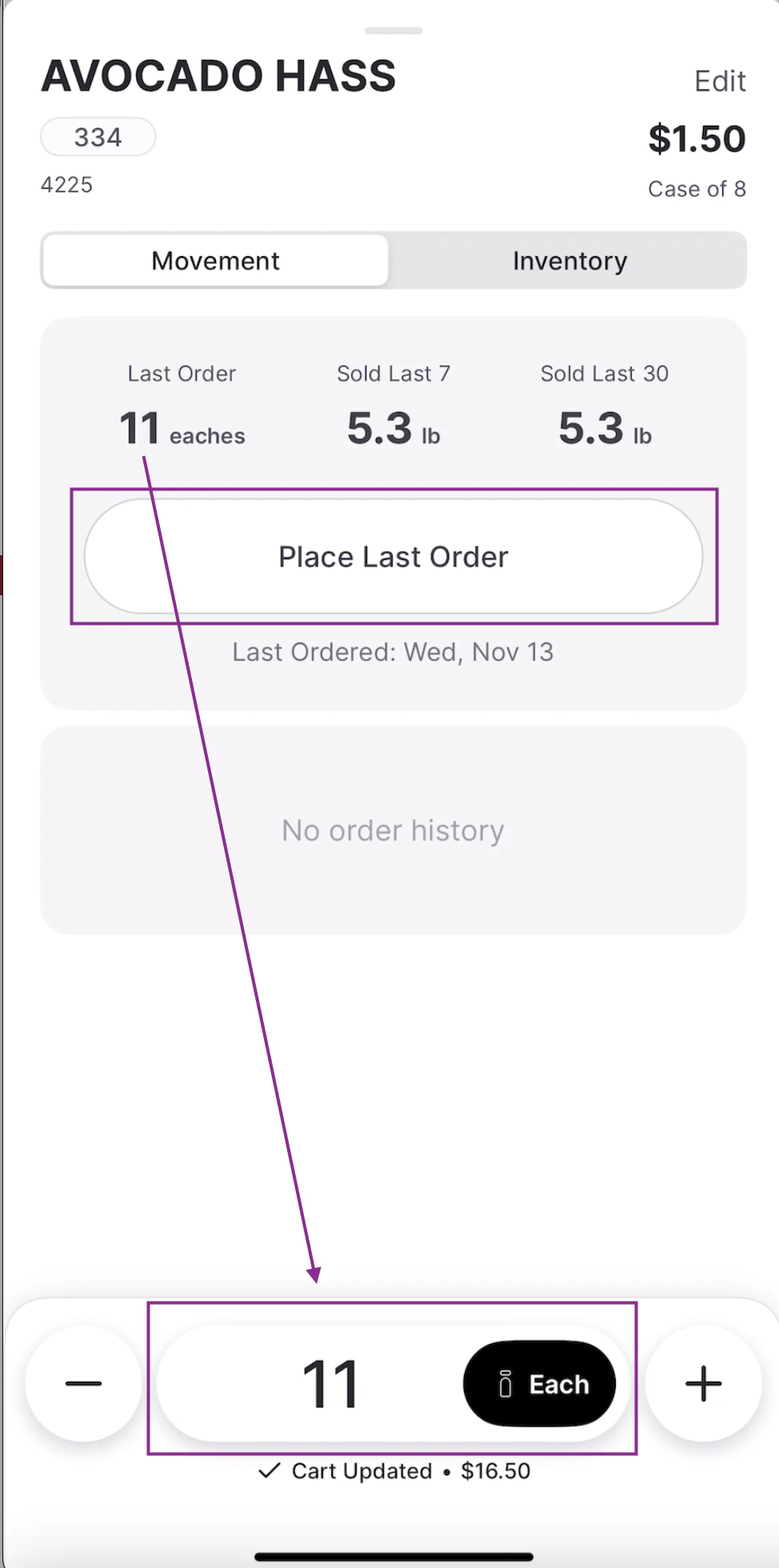Select the Movement tab
779x1568 pixels.
click(x=216, y=261)
